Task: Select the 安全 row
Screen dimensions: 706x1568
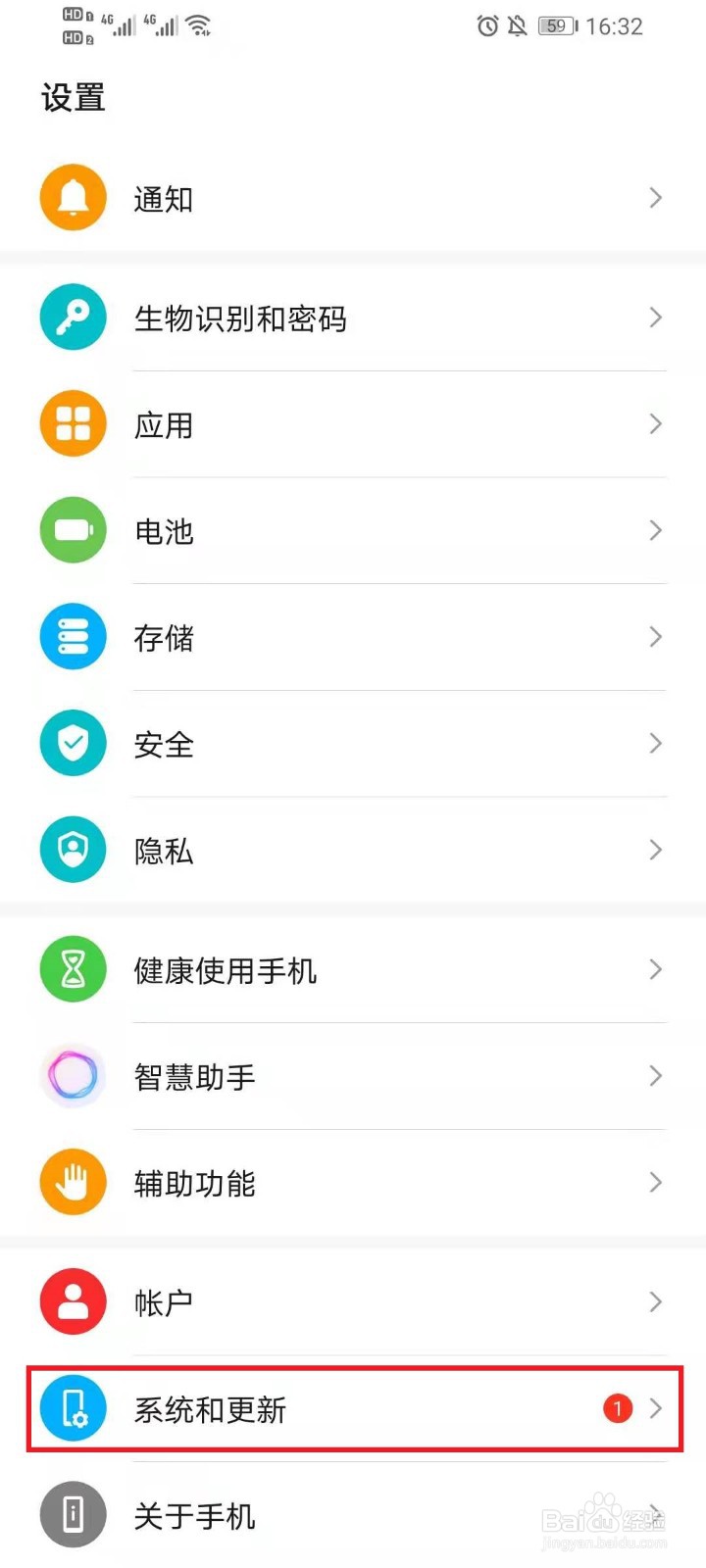Action: coord(353,744)
